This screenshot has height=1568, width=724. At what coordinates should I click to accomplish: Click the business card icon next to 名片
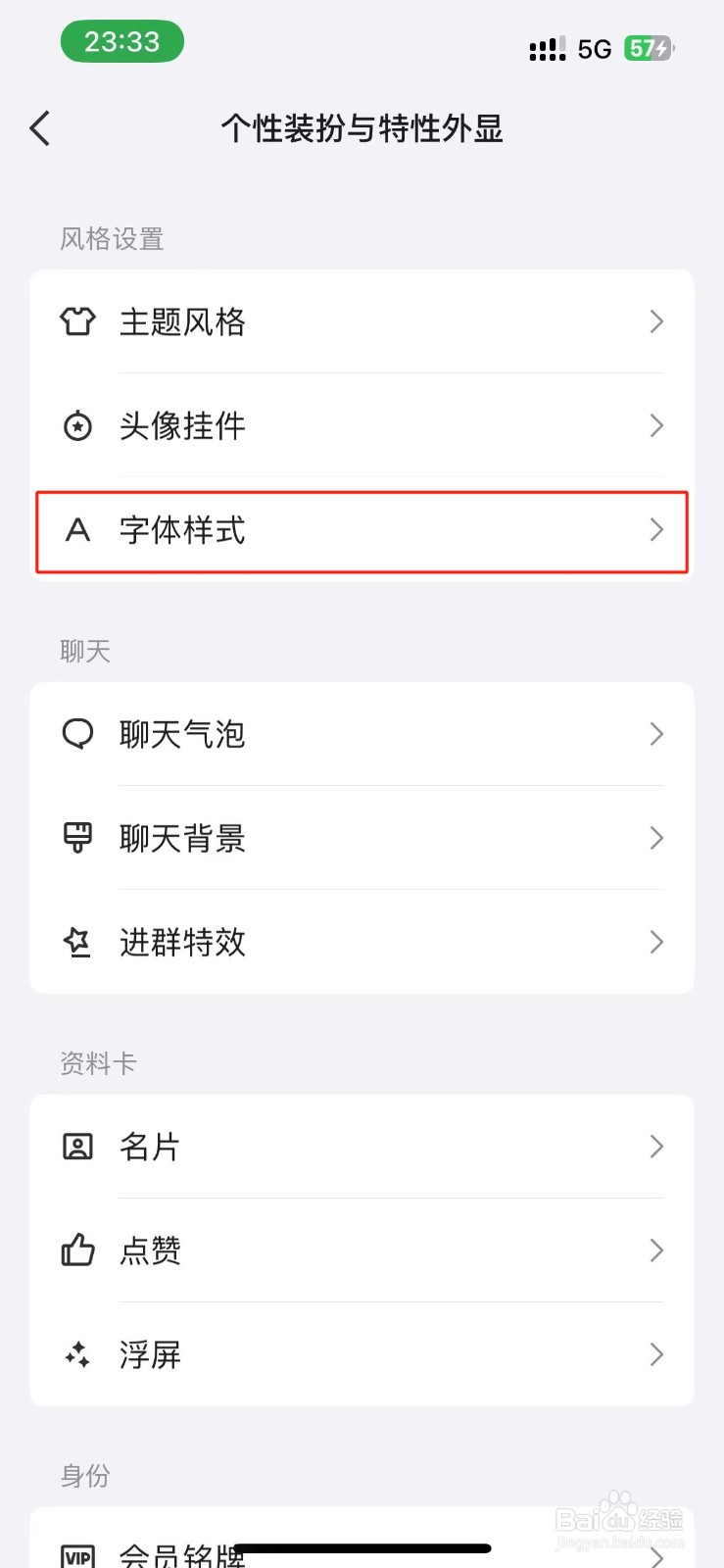[x=78, y=1146]
